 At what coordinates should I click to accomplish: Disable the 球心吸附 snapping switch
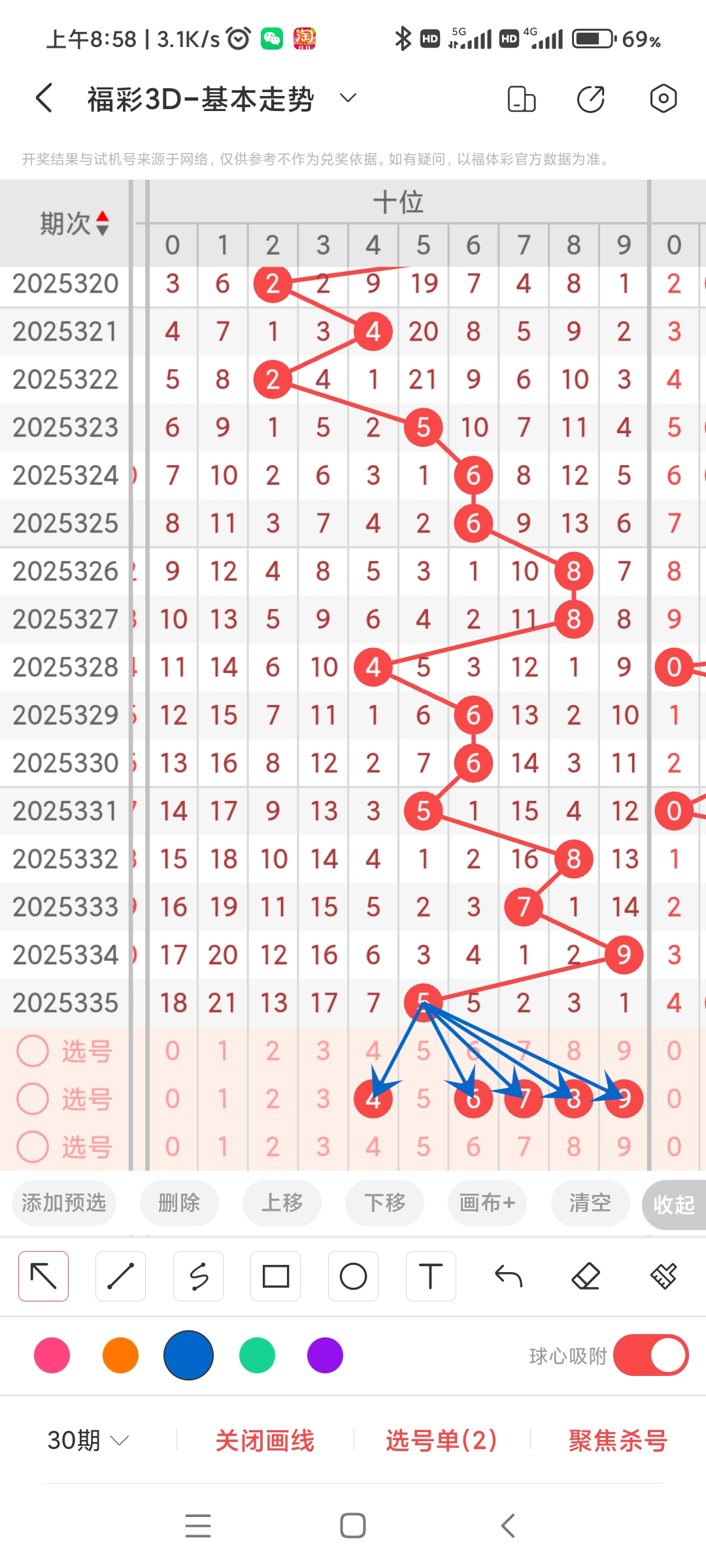(x=651, y=1356)
